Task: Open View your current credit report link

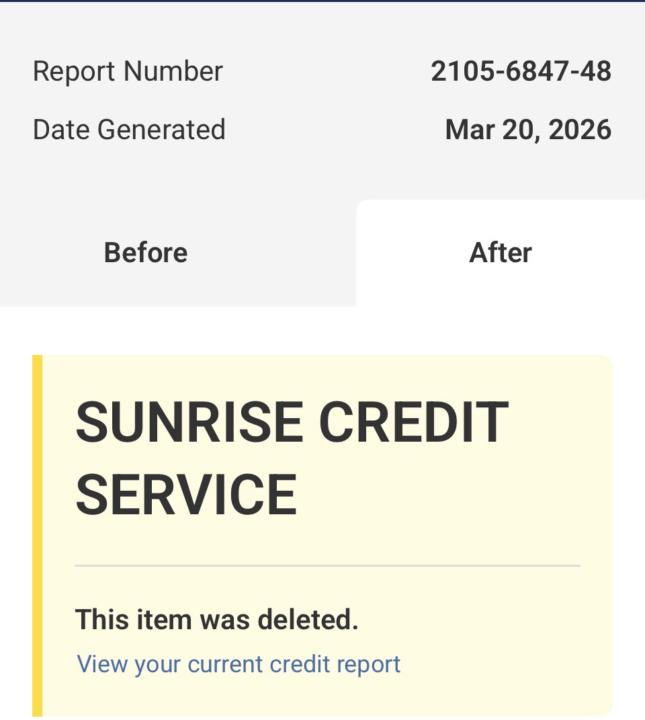Action: point(238,664)
